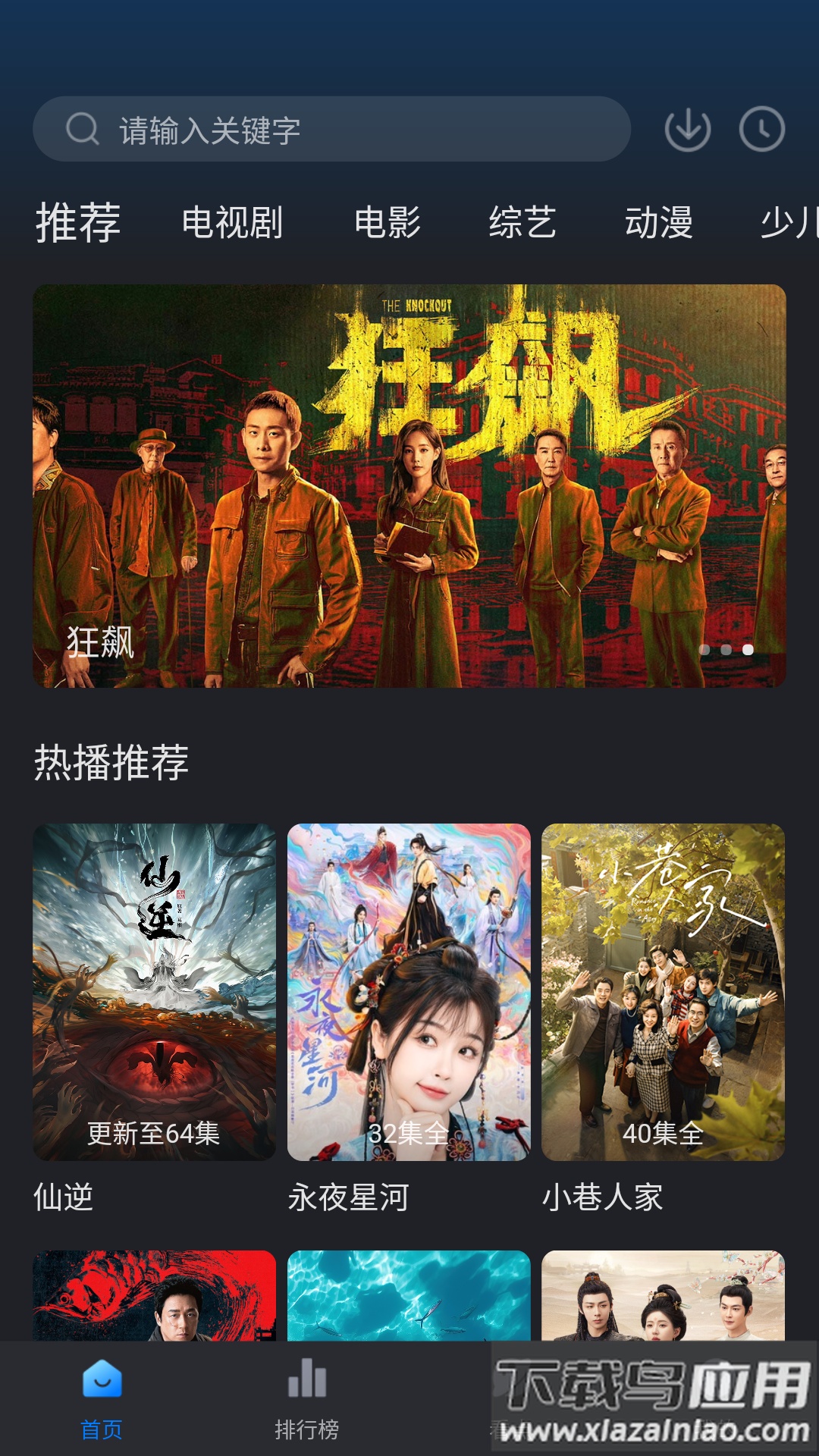This screenshot has width=819, height=1456.
Task: Open the downloads icon
Action: pos(687,130)
